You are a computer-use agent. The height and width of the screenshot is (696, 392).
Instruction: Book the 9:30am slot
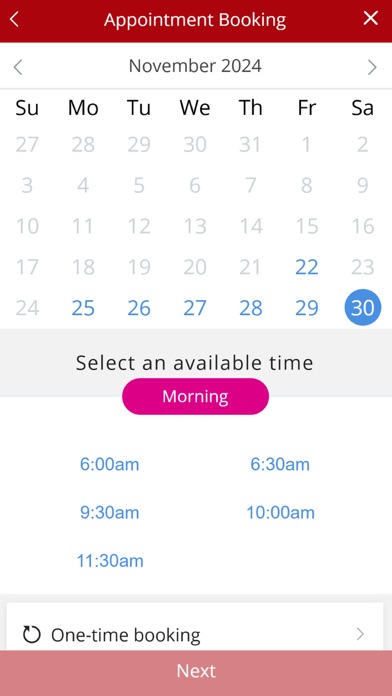click(110, 513)
